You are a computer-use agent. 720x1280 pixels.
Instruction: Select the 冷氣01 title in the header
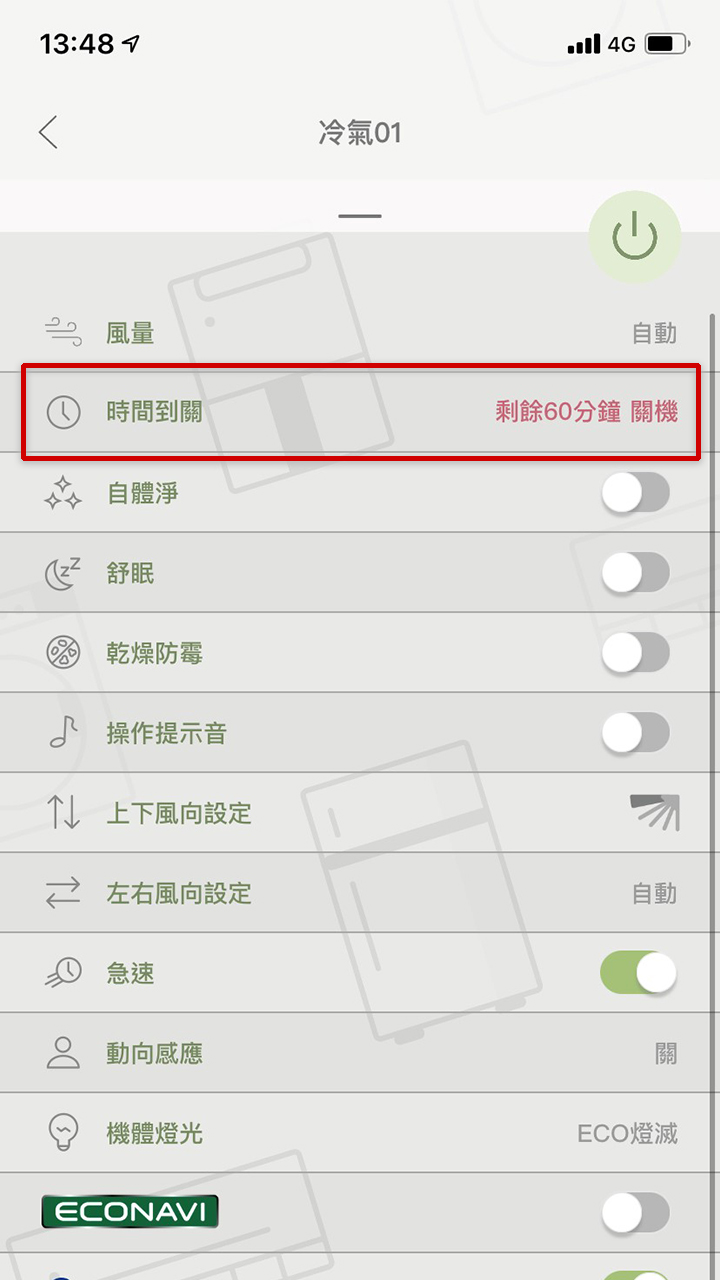point(360,133)
